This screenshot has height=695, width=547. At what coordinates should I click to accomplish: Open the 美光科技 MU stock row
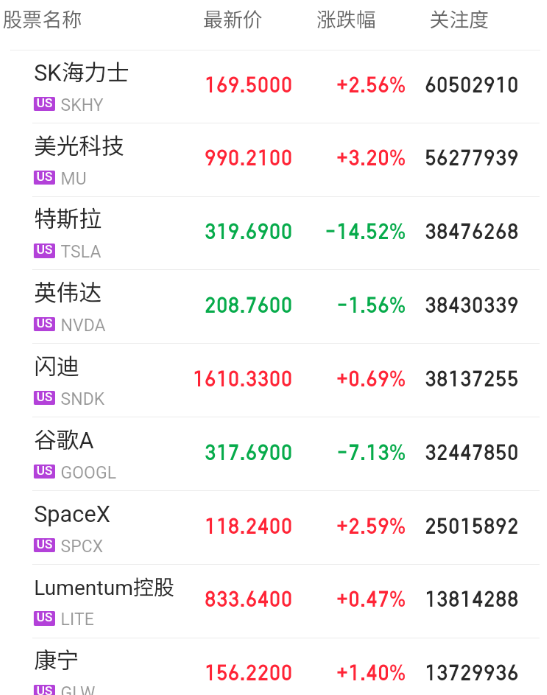274,160
